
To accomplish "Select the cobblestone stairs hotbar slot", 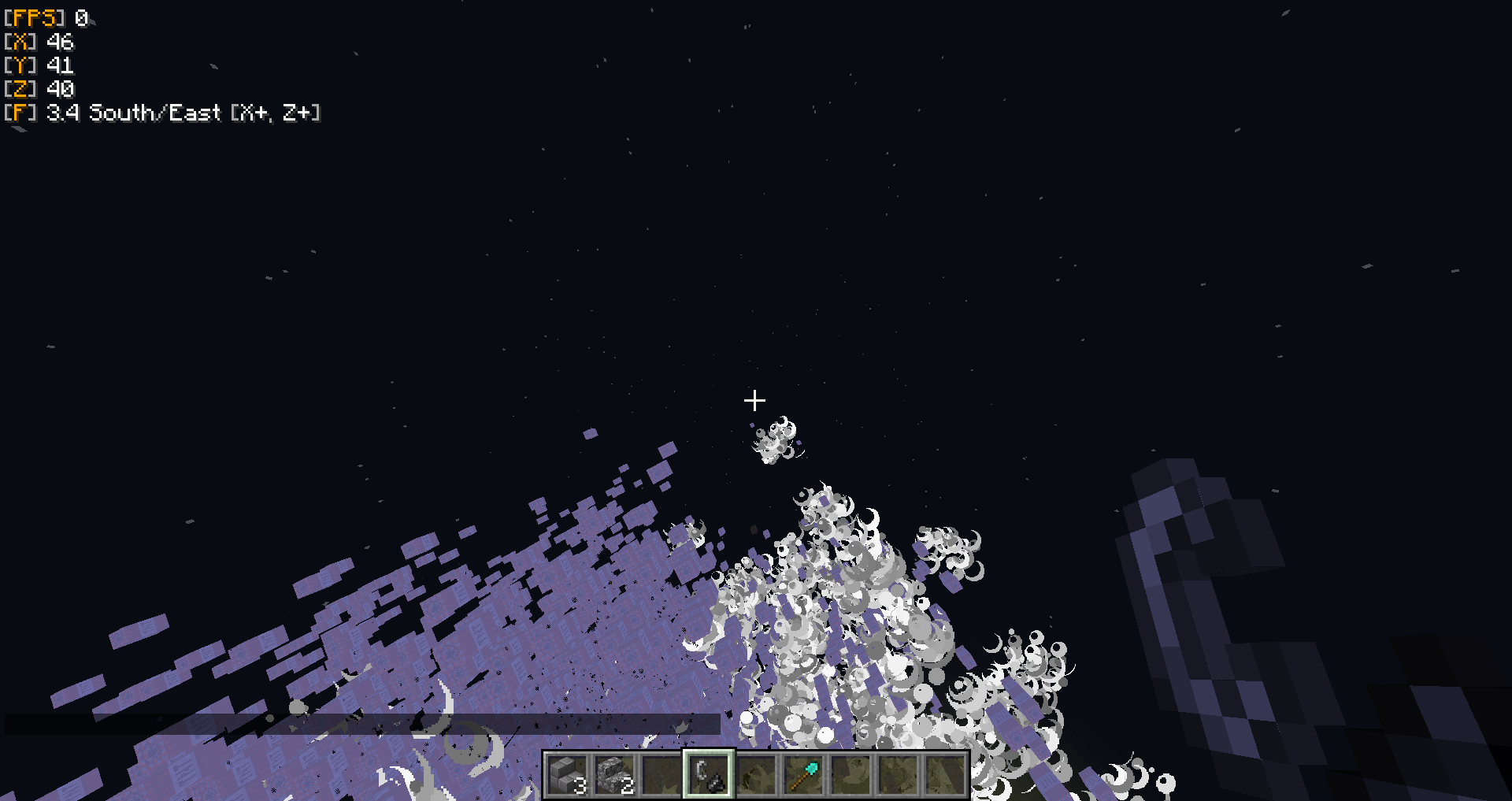I will 614,774.
